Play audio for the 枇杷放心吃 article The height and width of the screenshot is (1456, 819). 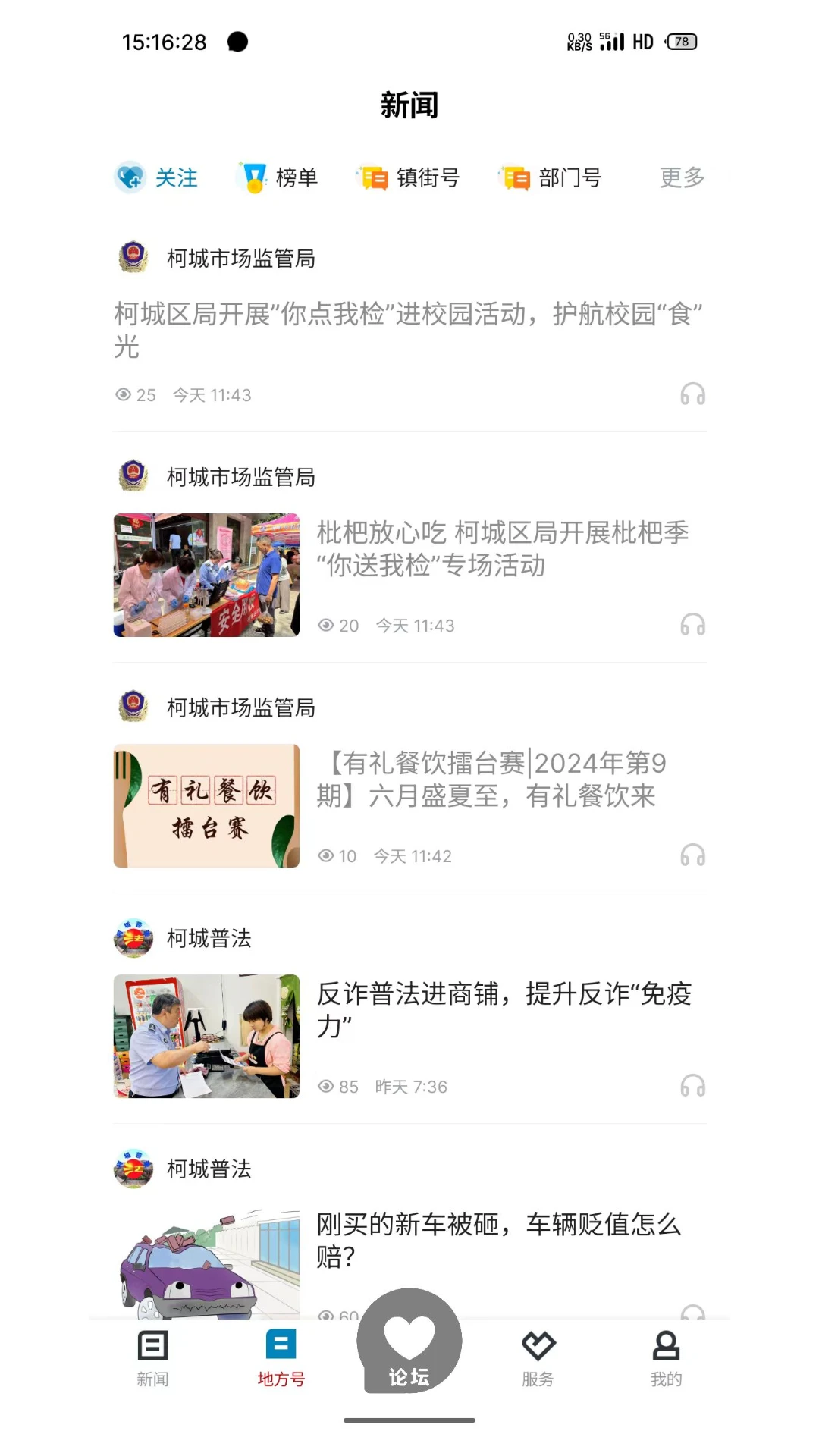tap(694, 624)
